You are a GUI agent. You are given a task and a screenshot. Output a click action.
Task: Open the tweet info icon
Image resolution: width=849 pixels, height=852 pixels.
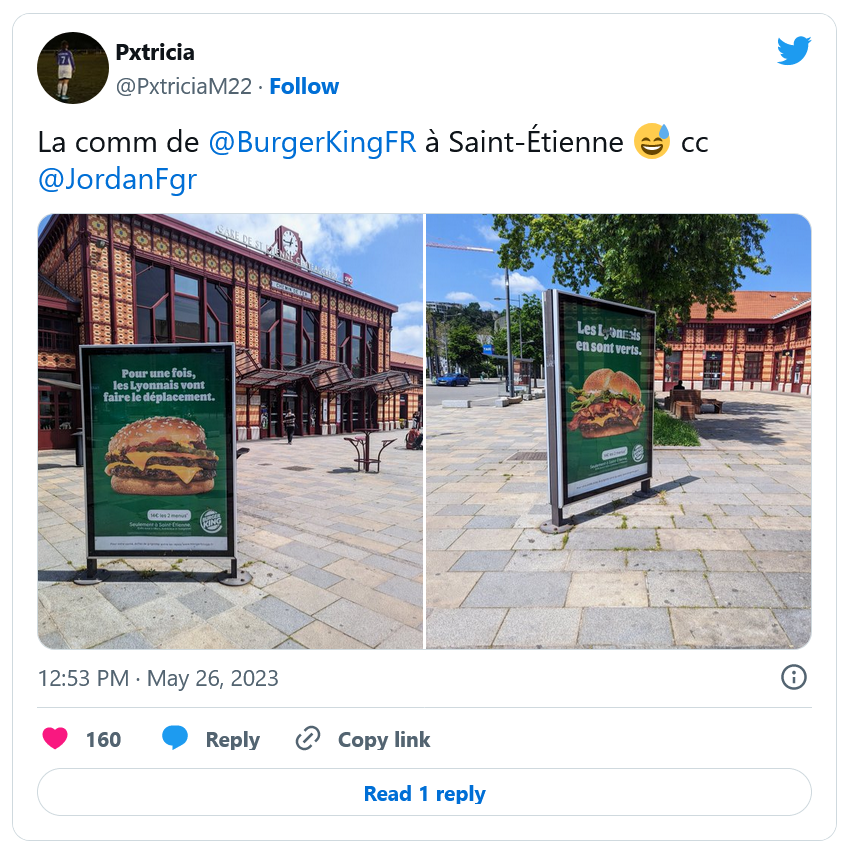click(x=793, y=677)
